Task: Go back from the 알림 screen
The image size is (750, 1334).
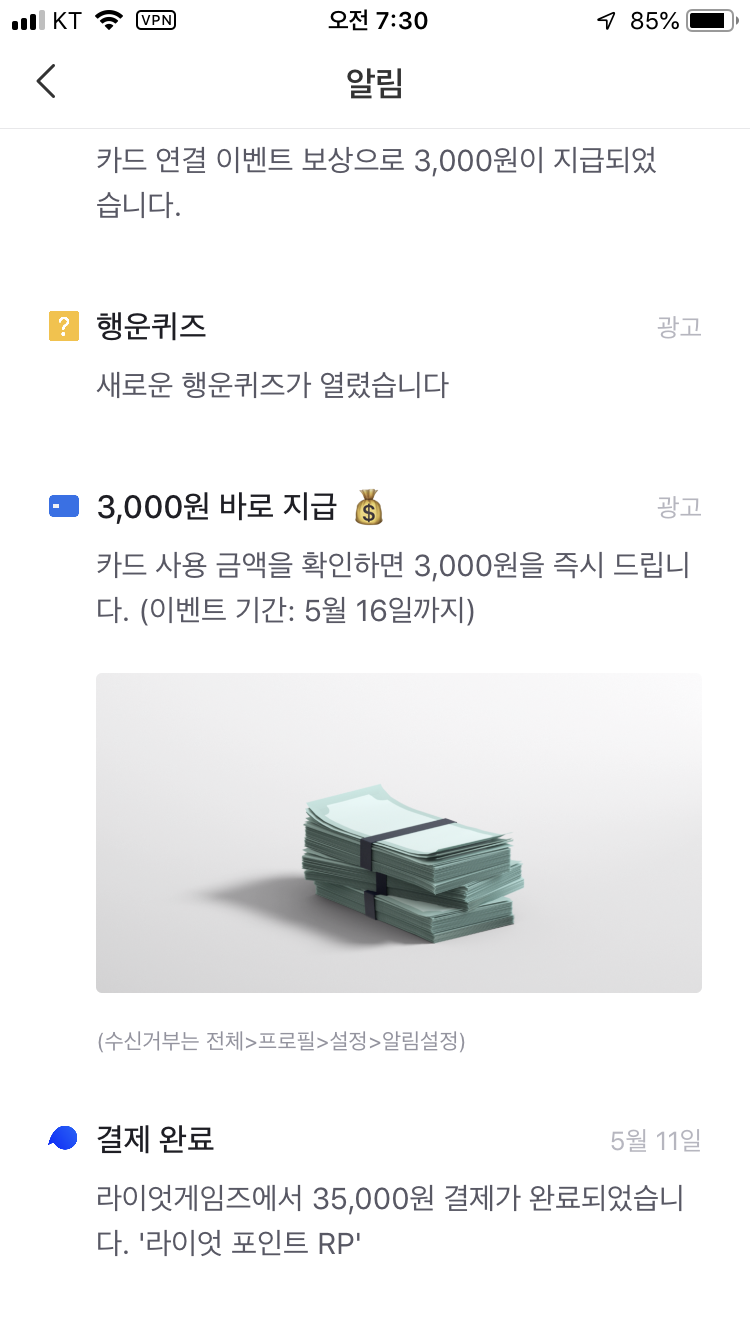Action: [46, 82]
